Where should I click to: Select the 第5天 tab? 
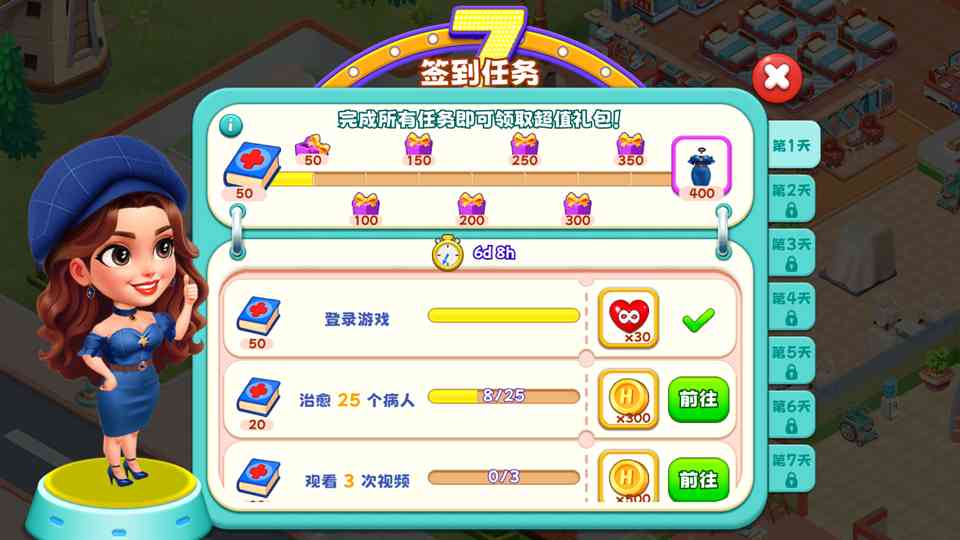[791, 360]
